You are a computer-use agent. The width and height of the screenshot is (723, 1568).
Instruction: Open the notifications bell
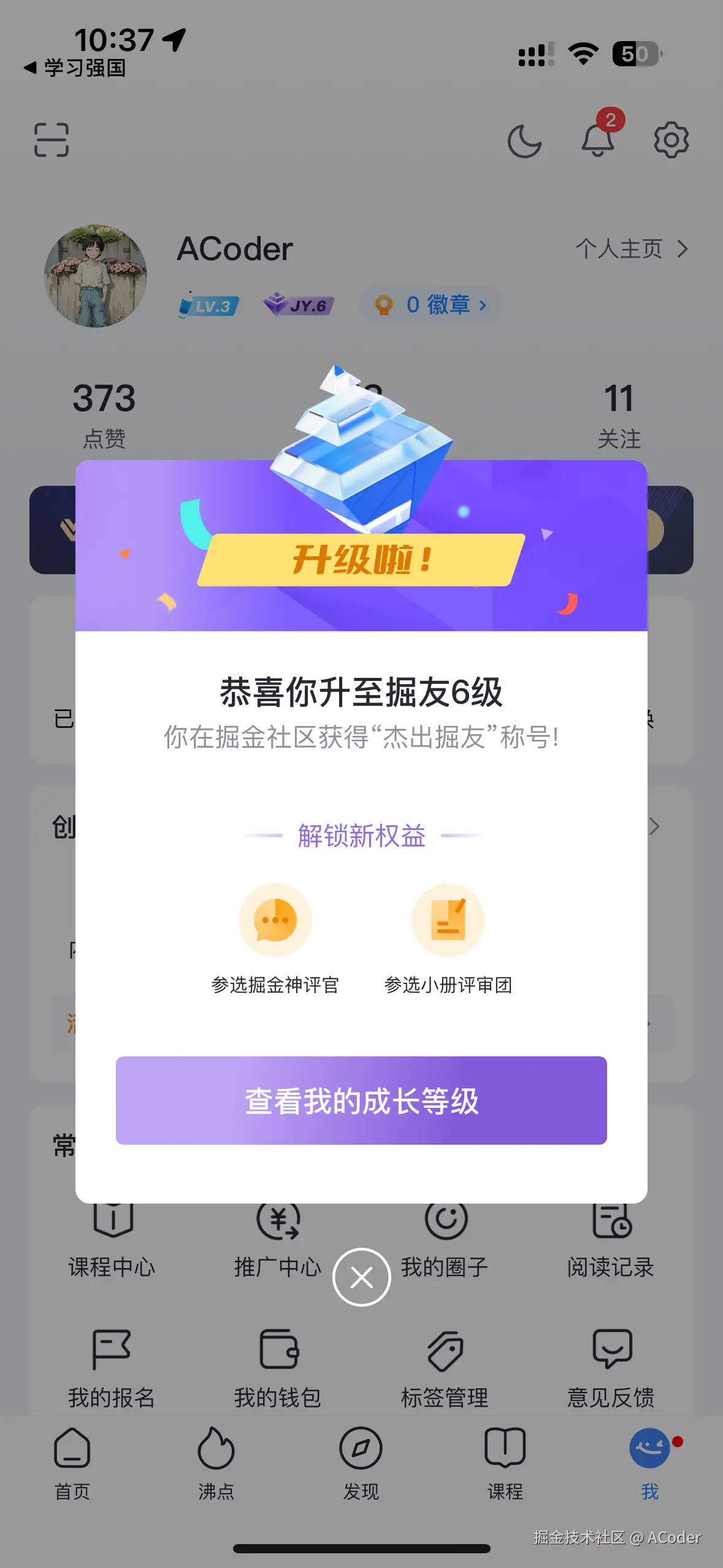[598, 139]
